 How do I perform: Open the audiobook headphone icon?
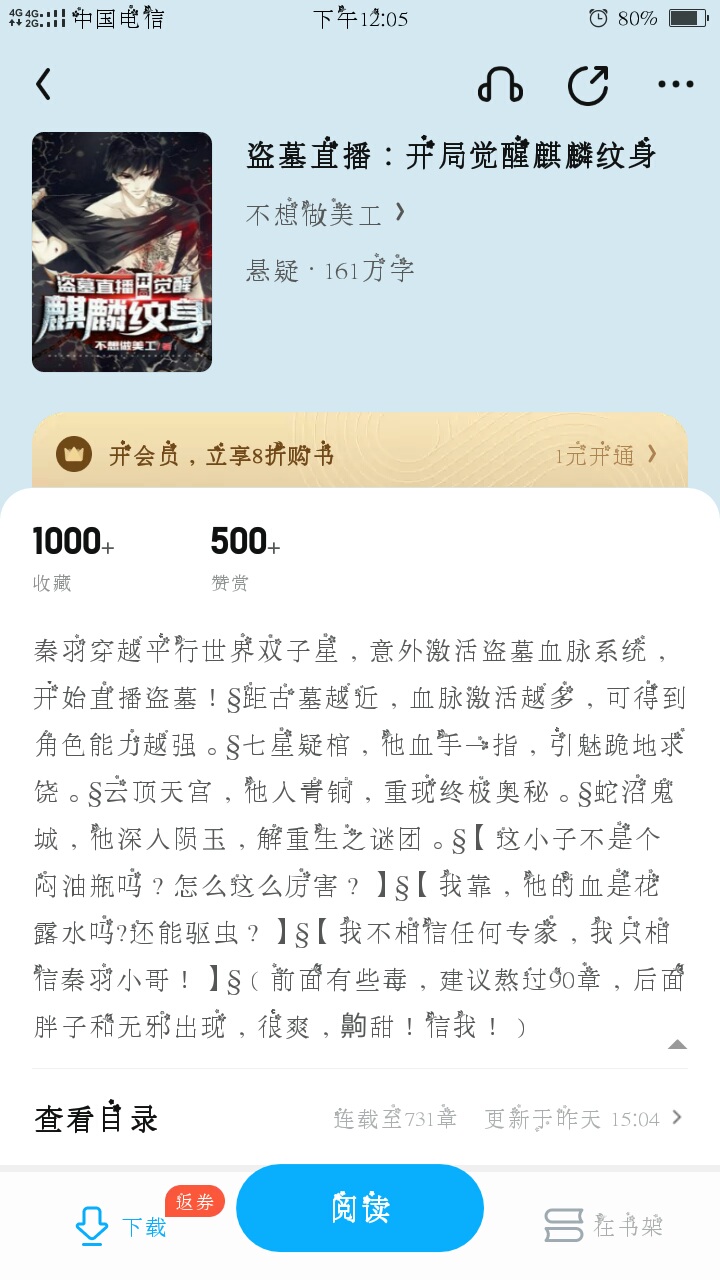point(500,85)
